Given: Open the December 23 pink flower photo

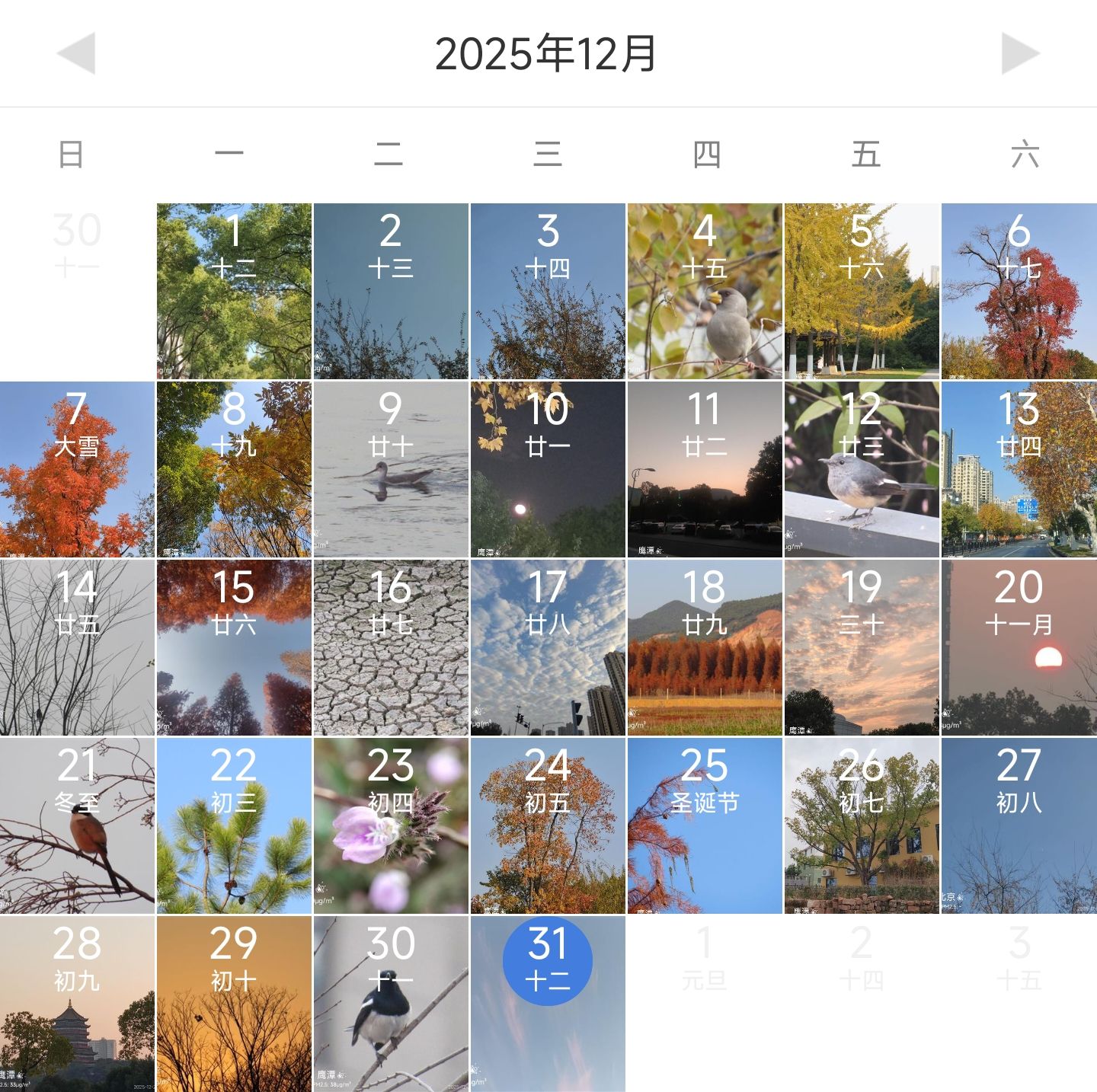Looking at the screenshot, I should (x=391, y=825).
